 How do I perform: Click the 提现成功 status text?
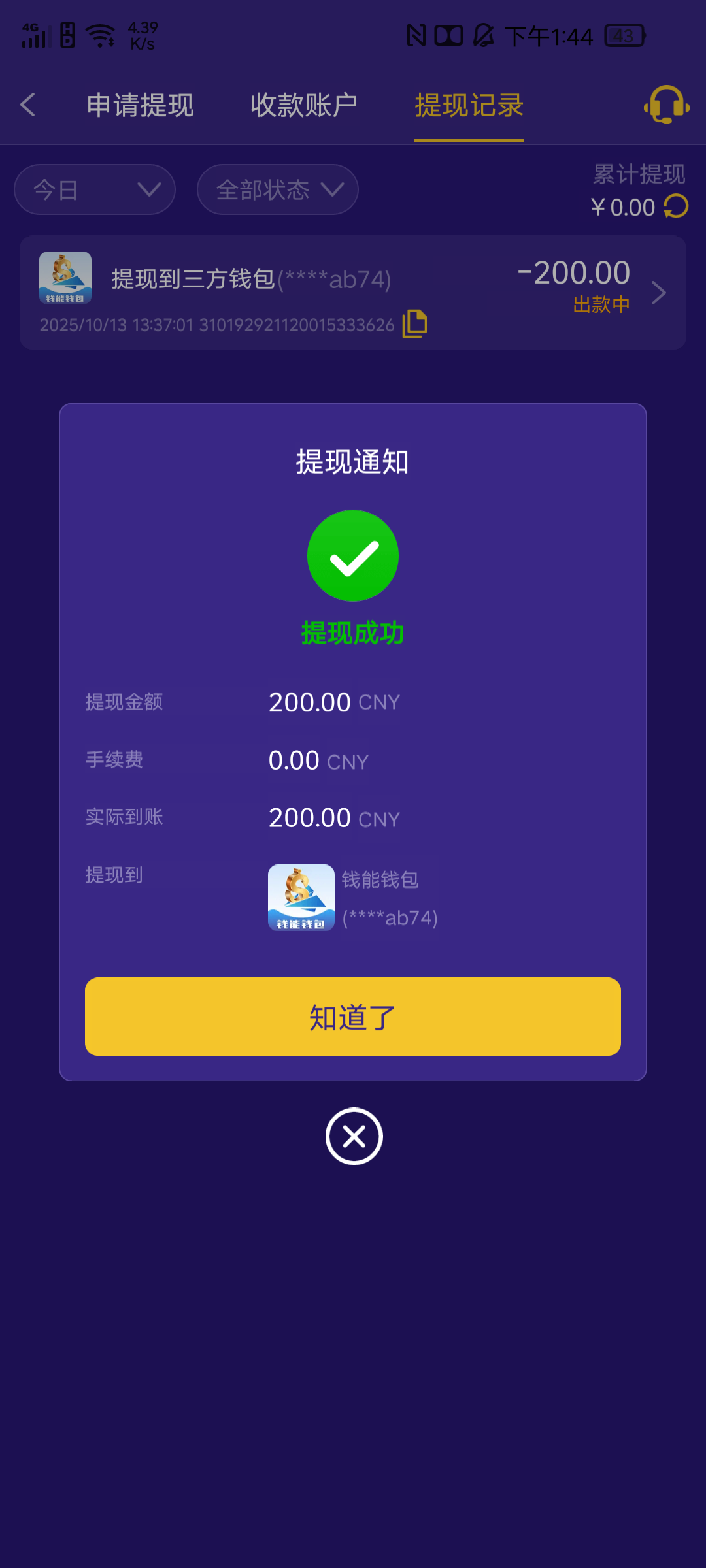point(353,632)
